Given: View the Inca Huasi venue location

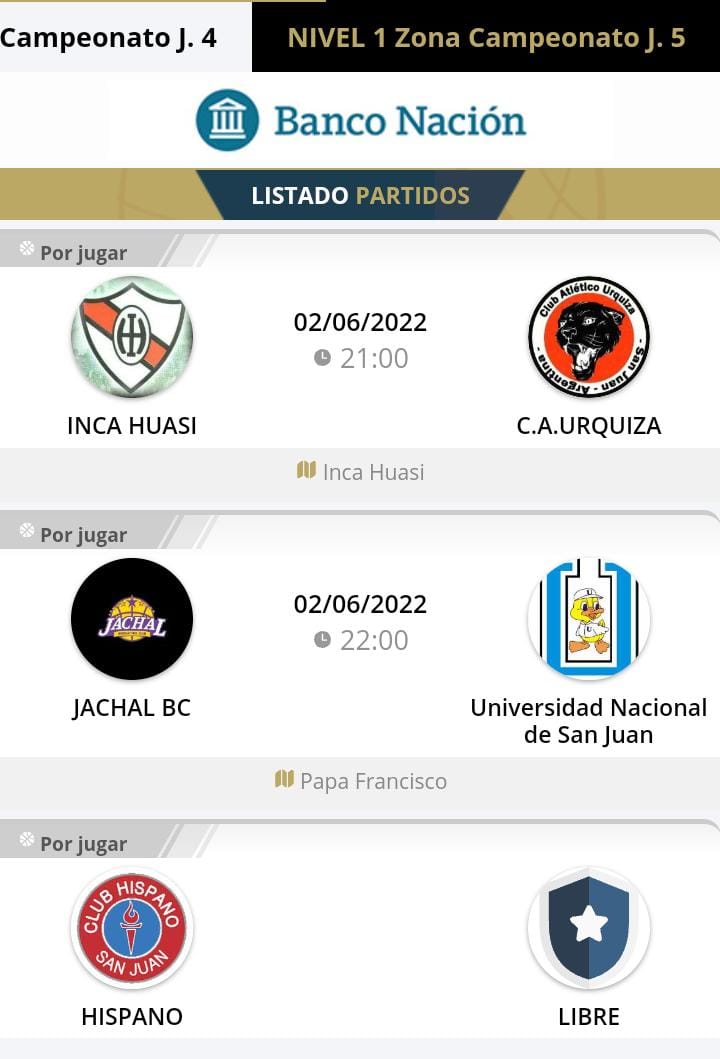Looking at the screenshot, I should pos(361,472).
